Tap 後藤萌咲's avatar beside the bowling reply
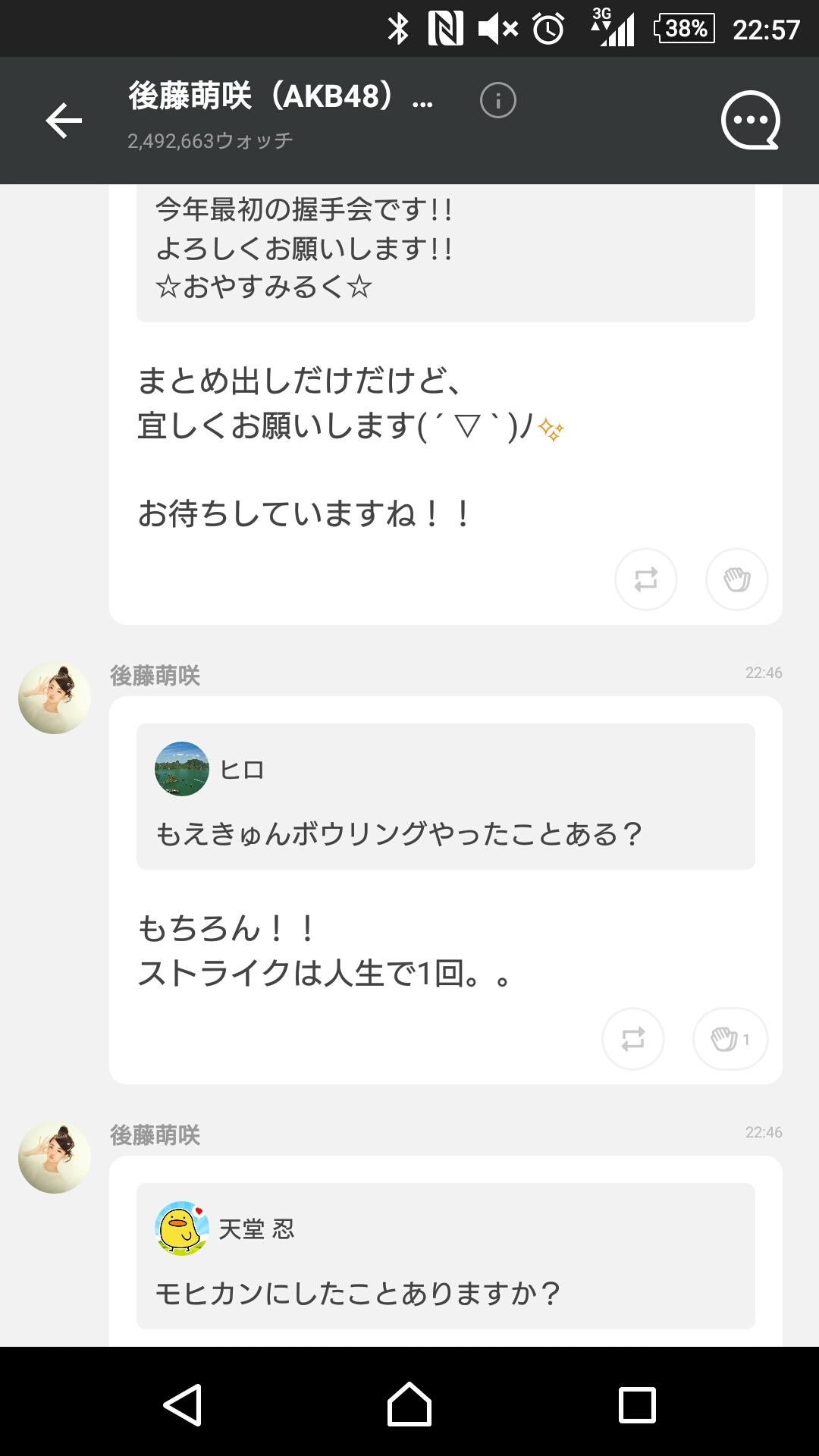 (x=54, y=695)
